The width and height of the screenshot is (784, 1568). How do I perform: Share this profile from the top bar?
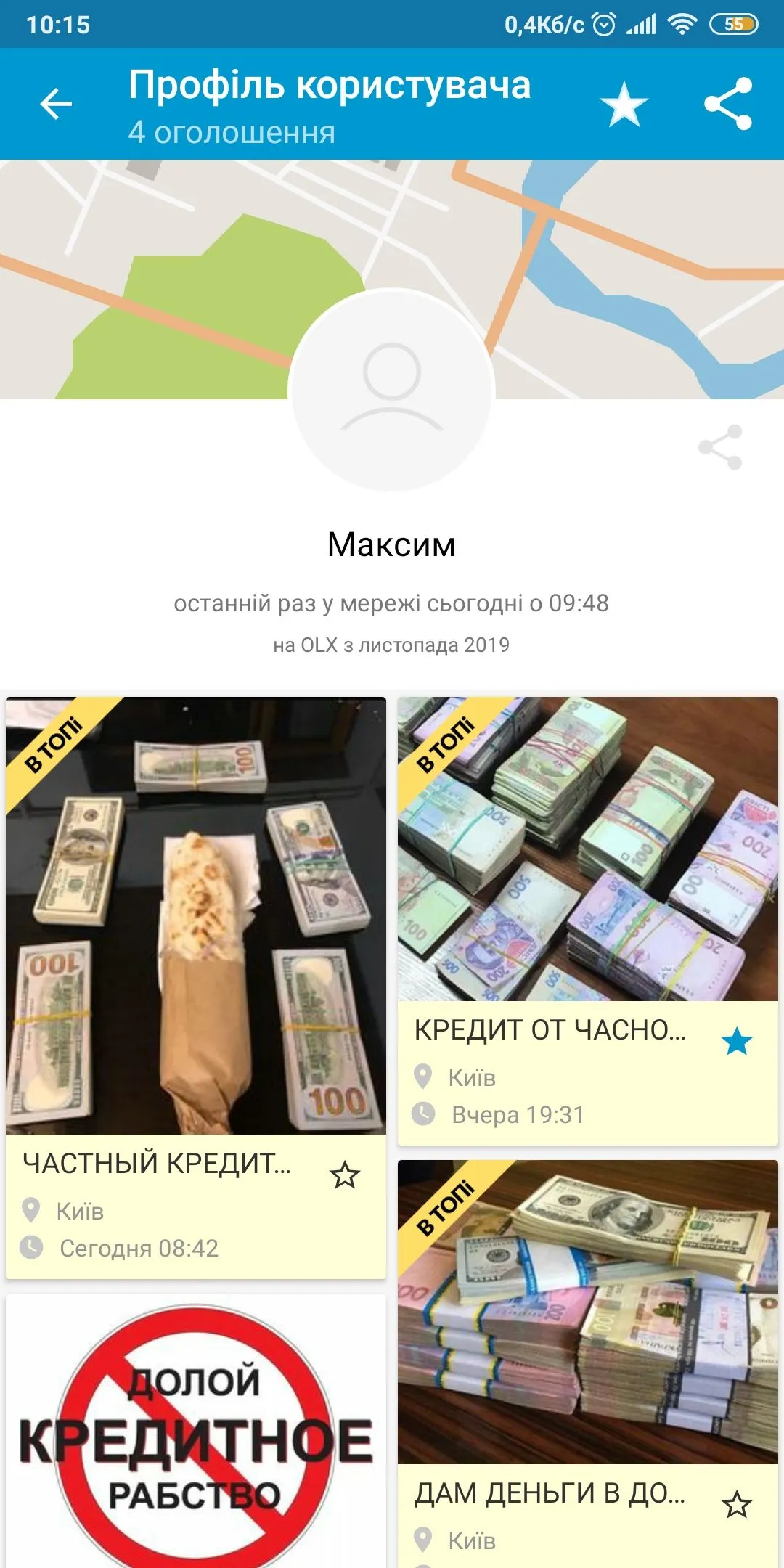728,104
